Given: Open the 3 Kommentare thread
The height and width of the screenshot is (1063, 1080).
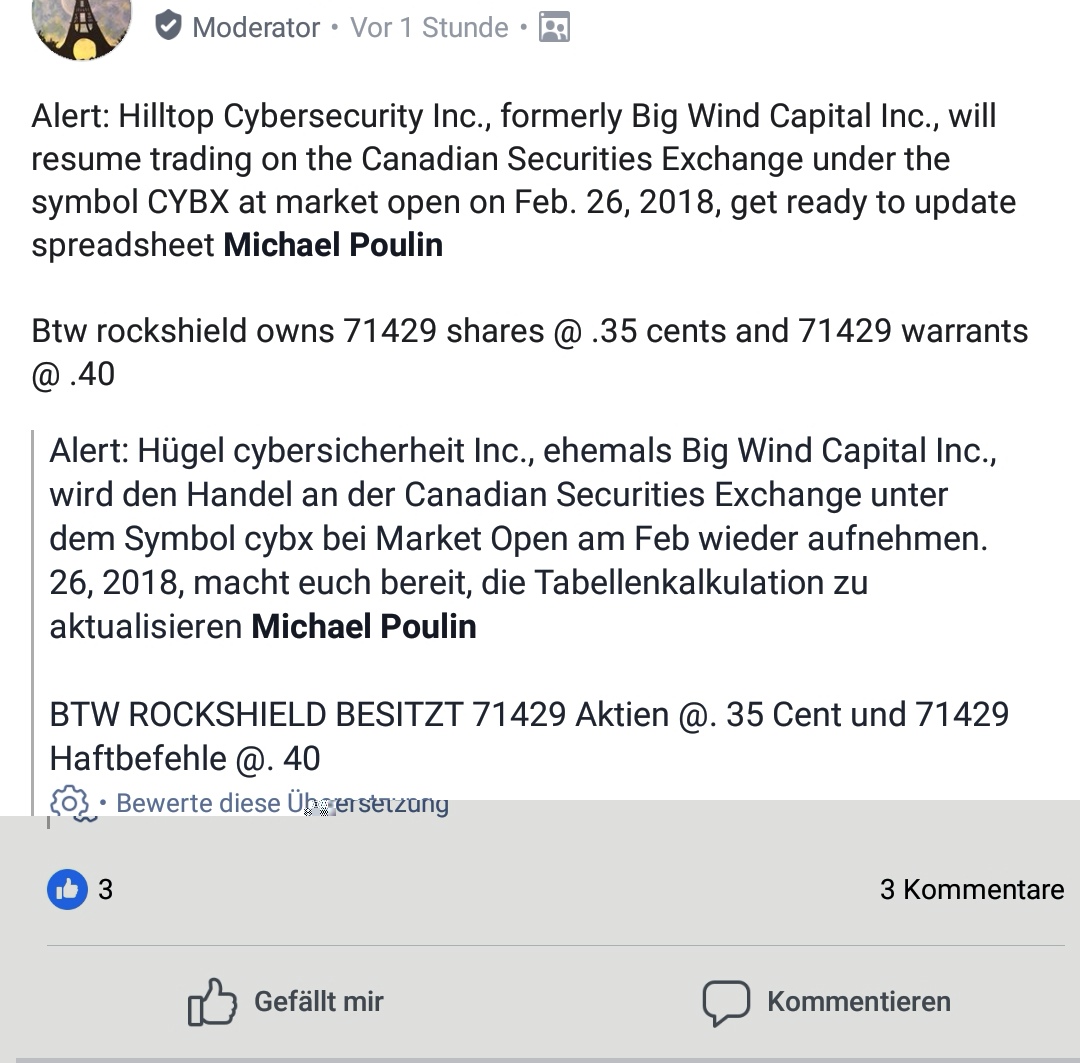Looking at the screenshot, I should click(971, 889).
